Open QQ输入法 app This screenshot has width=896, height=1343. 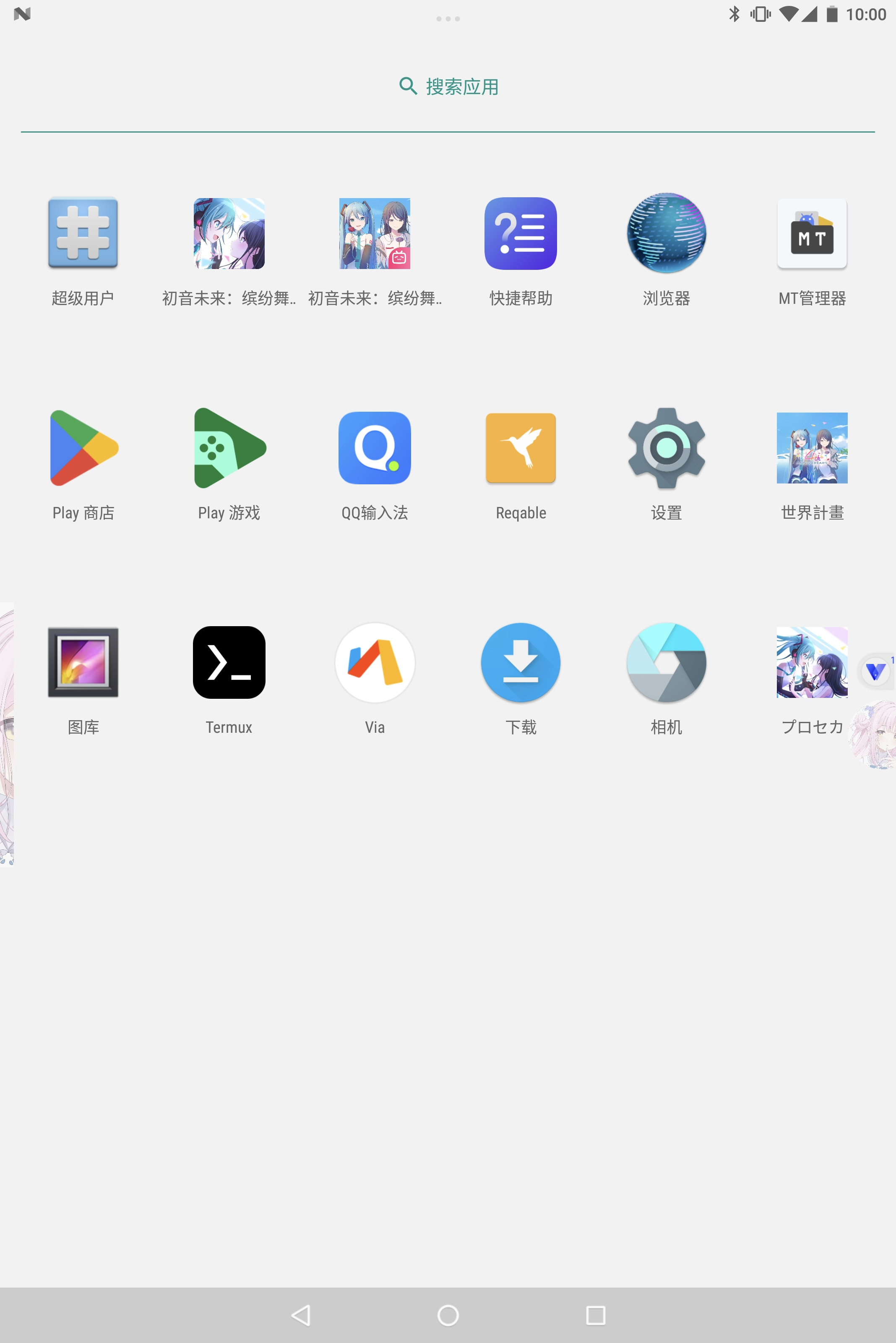(375, 448)
